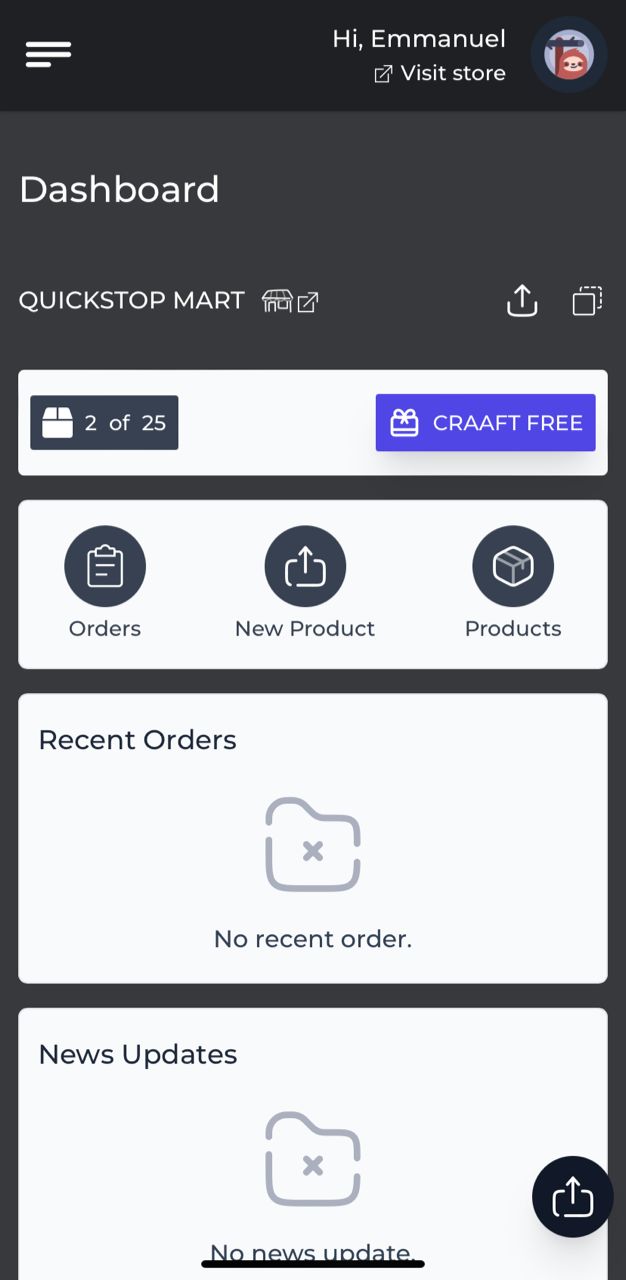Copy the store link
Viewport: 626px width, 1280px height.
click(587, 301)
